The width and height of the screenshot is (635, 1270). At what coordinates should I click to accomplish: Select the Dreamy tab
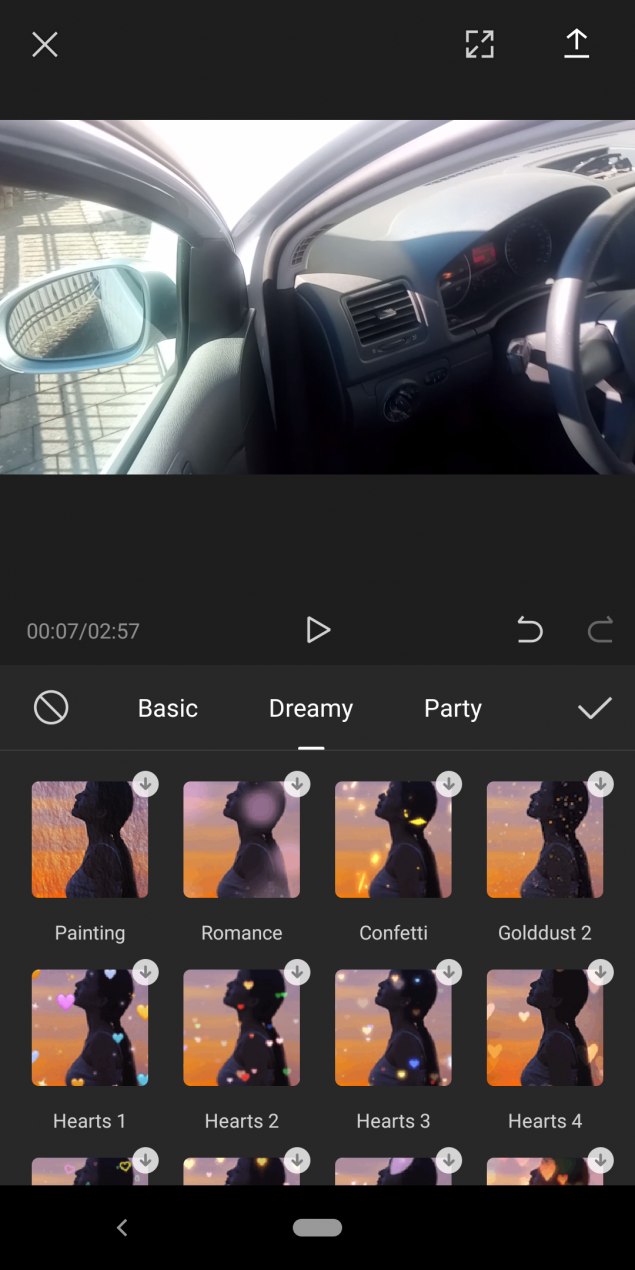311,708
